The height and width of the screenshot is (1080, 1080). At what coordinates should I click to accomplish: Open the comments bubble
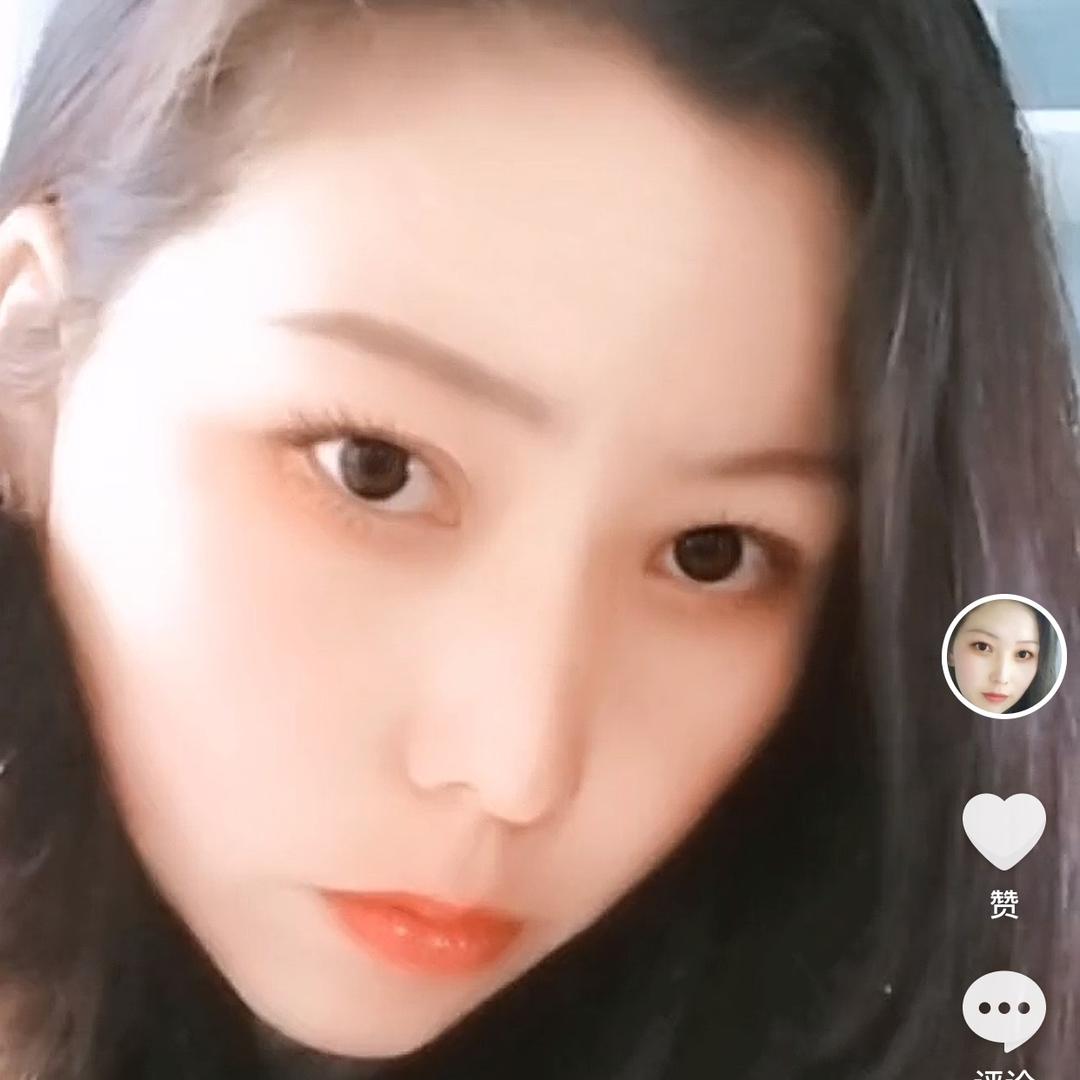pyautogui.click(x=1004, y=1008)
